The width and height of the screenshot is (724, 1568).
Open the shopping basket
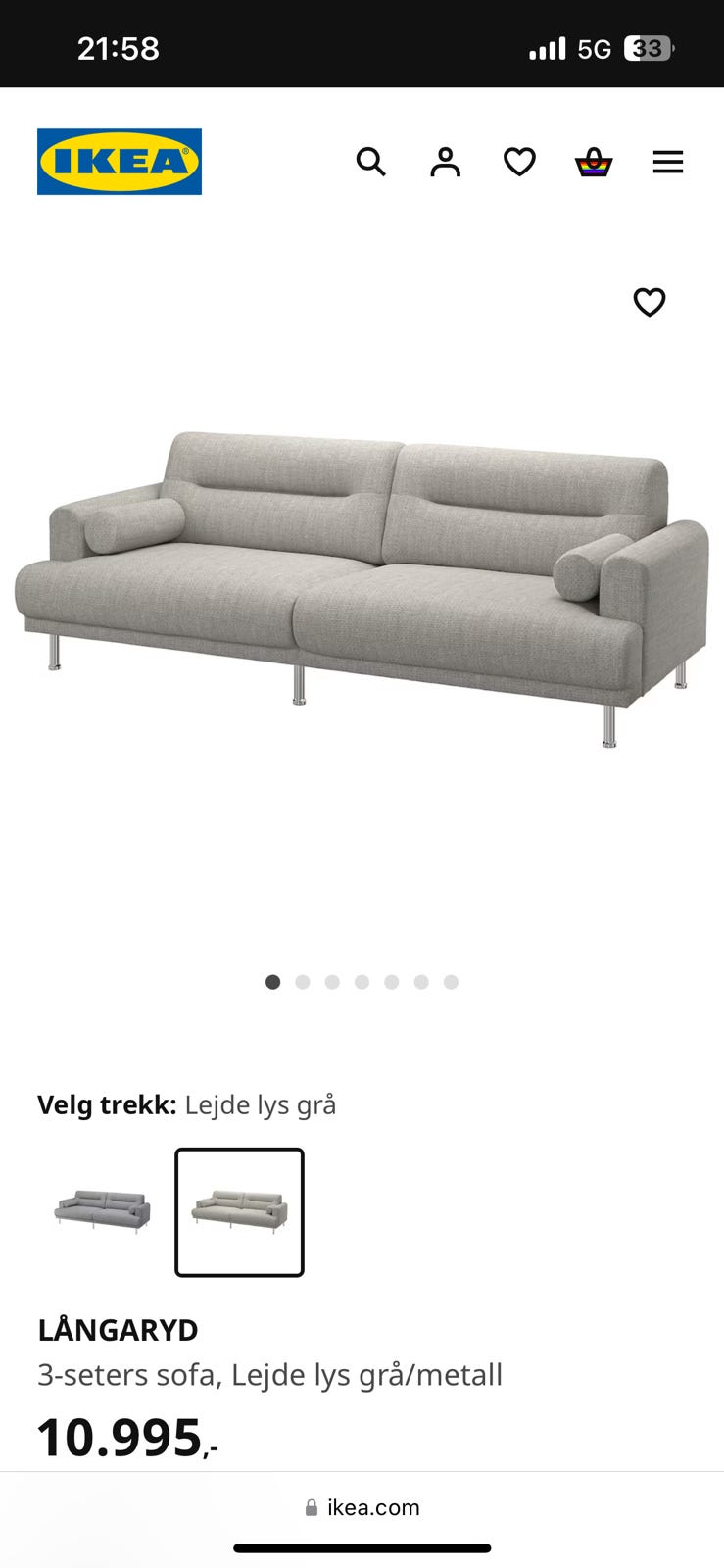click(594, 162)
